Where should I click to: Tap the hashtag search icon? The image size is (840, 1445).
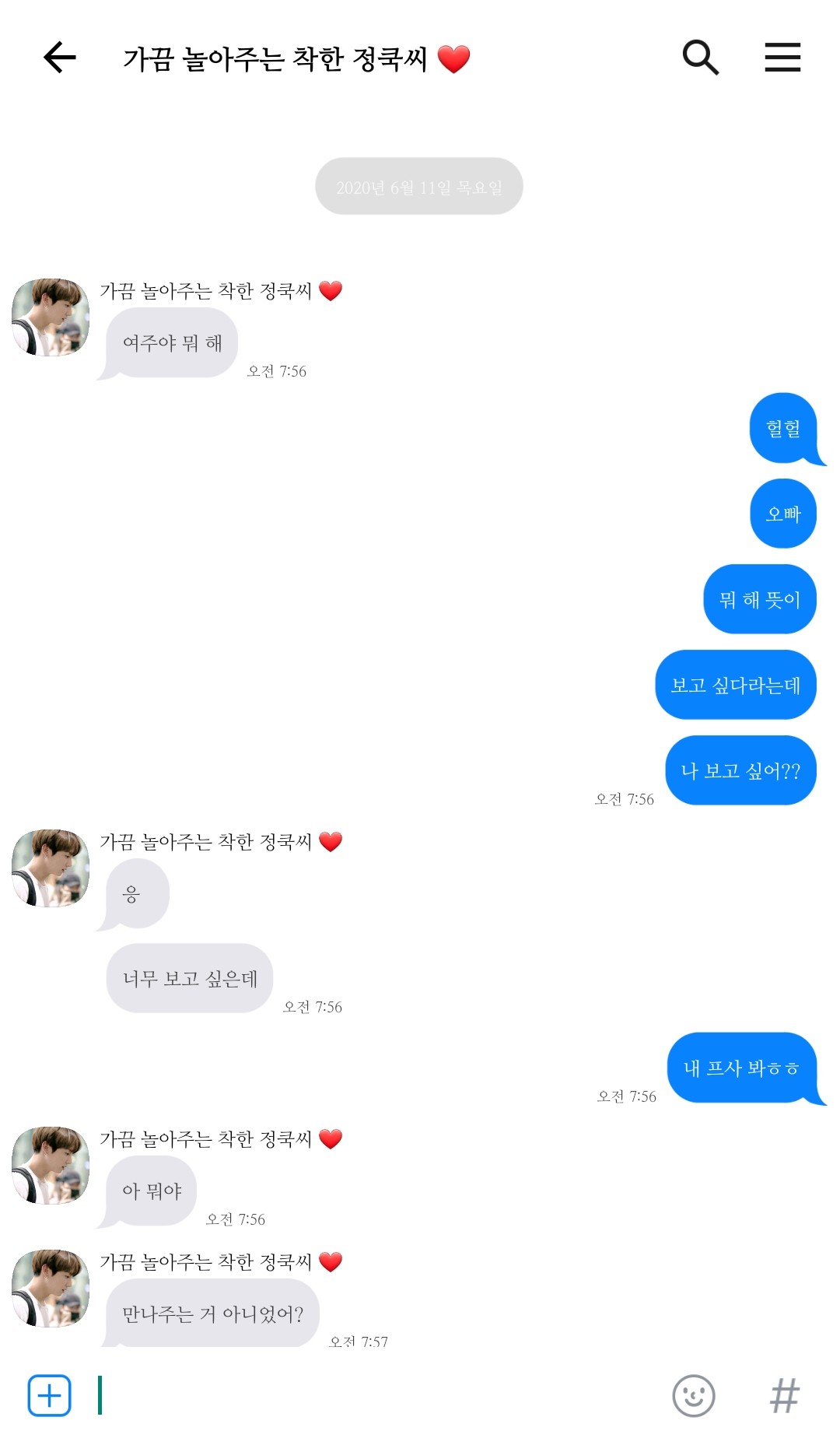tap(784, 1395)
